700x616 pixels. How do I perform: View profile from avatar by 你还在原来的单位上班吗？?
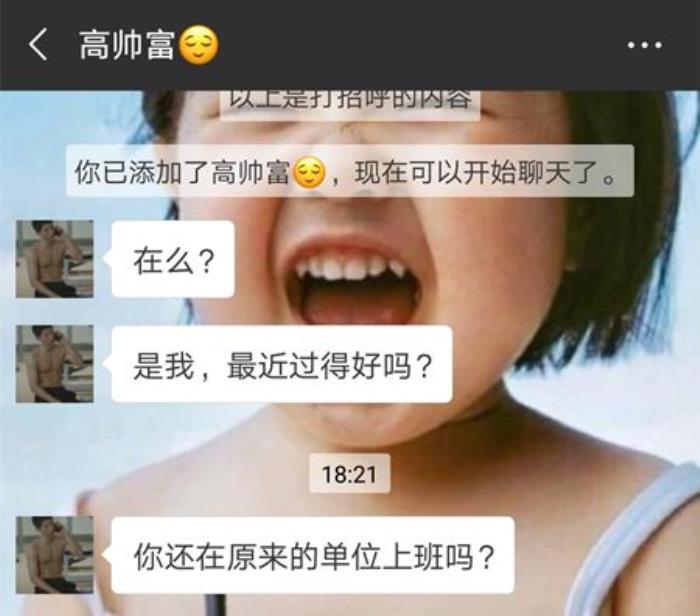click(x=54, y=555)
